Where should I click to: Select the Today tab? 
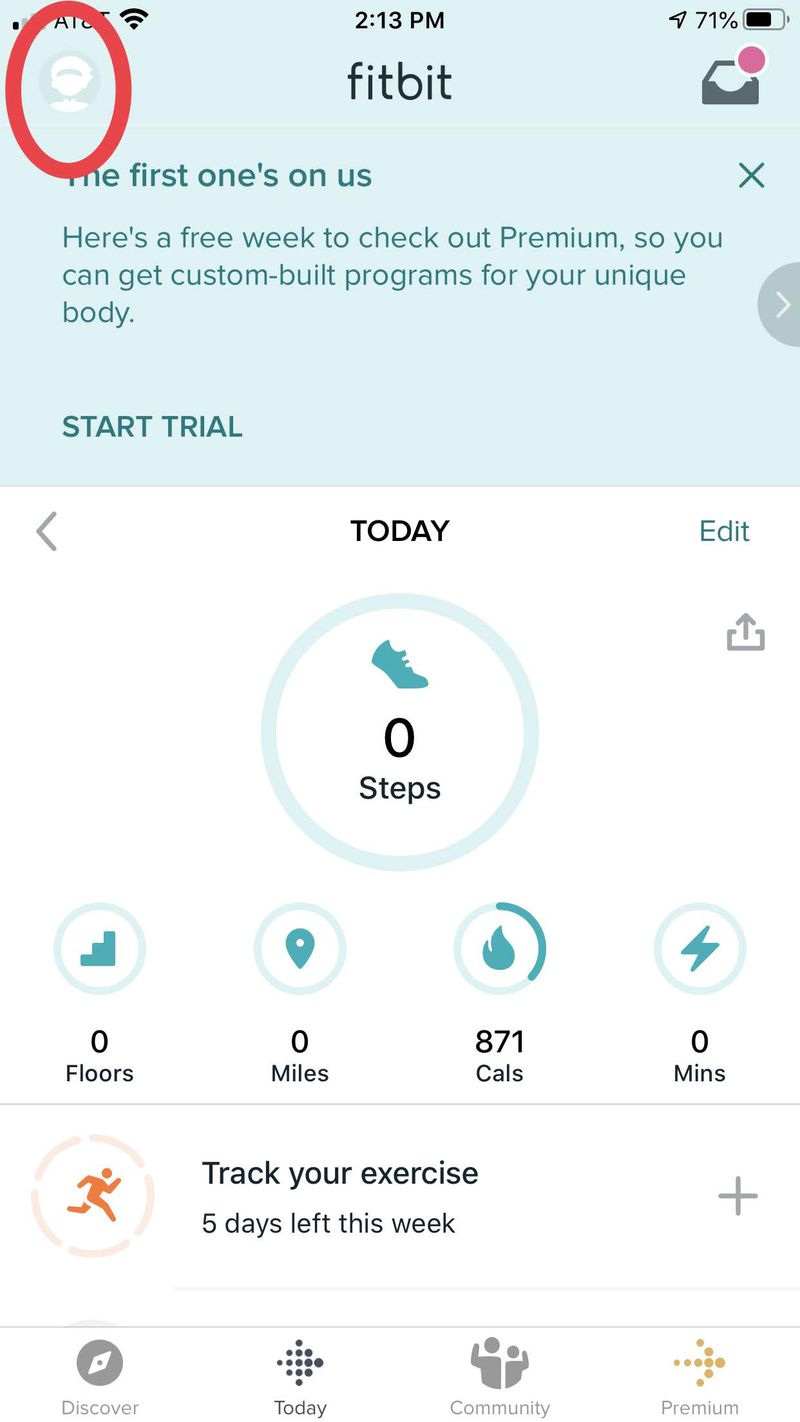coord(300,1378)
